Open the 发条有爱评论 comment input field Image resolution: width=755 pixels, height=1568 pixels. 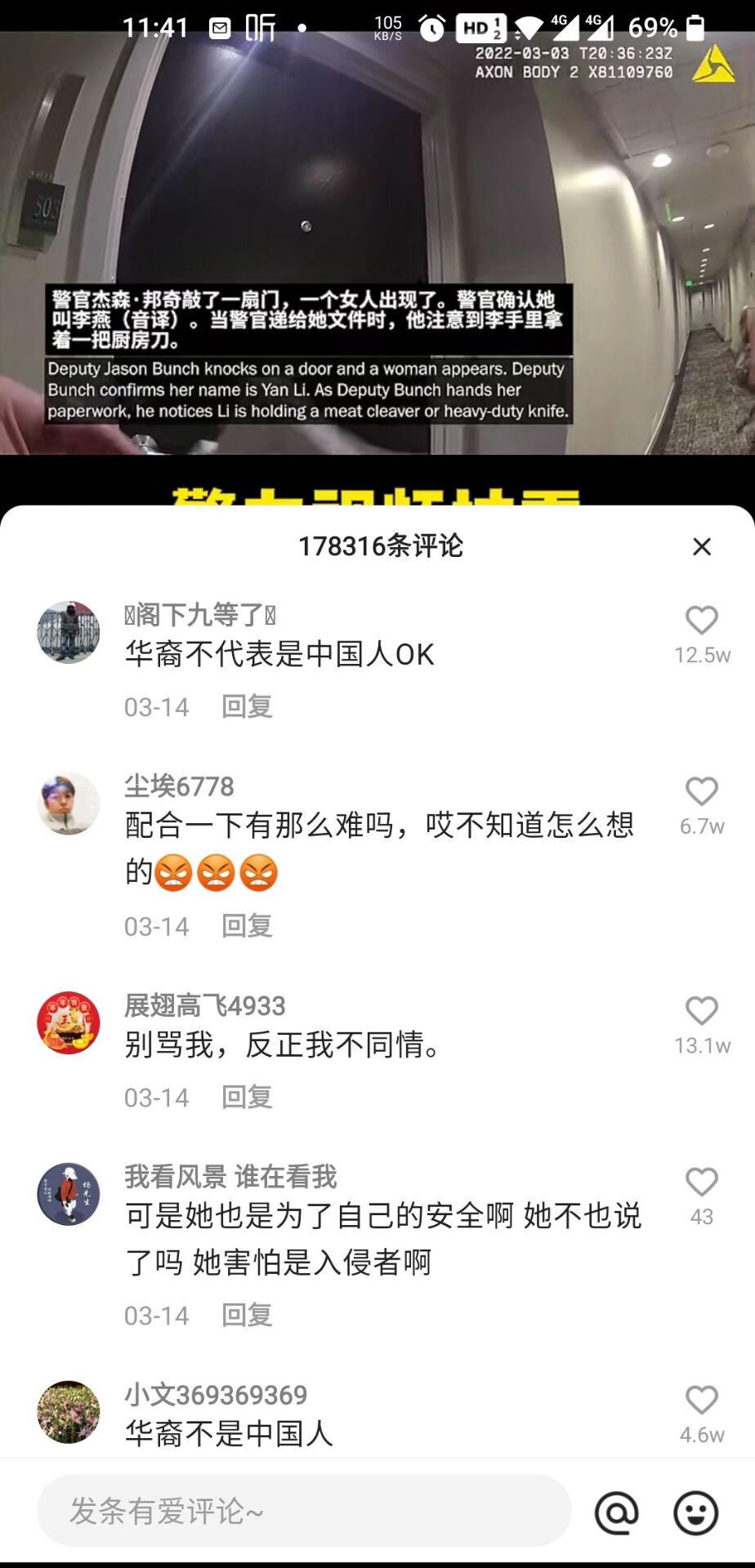(304, 1511)
